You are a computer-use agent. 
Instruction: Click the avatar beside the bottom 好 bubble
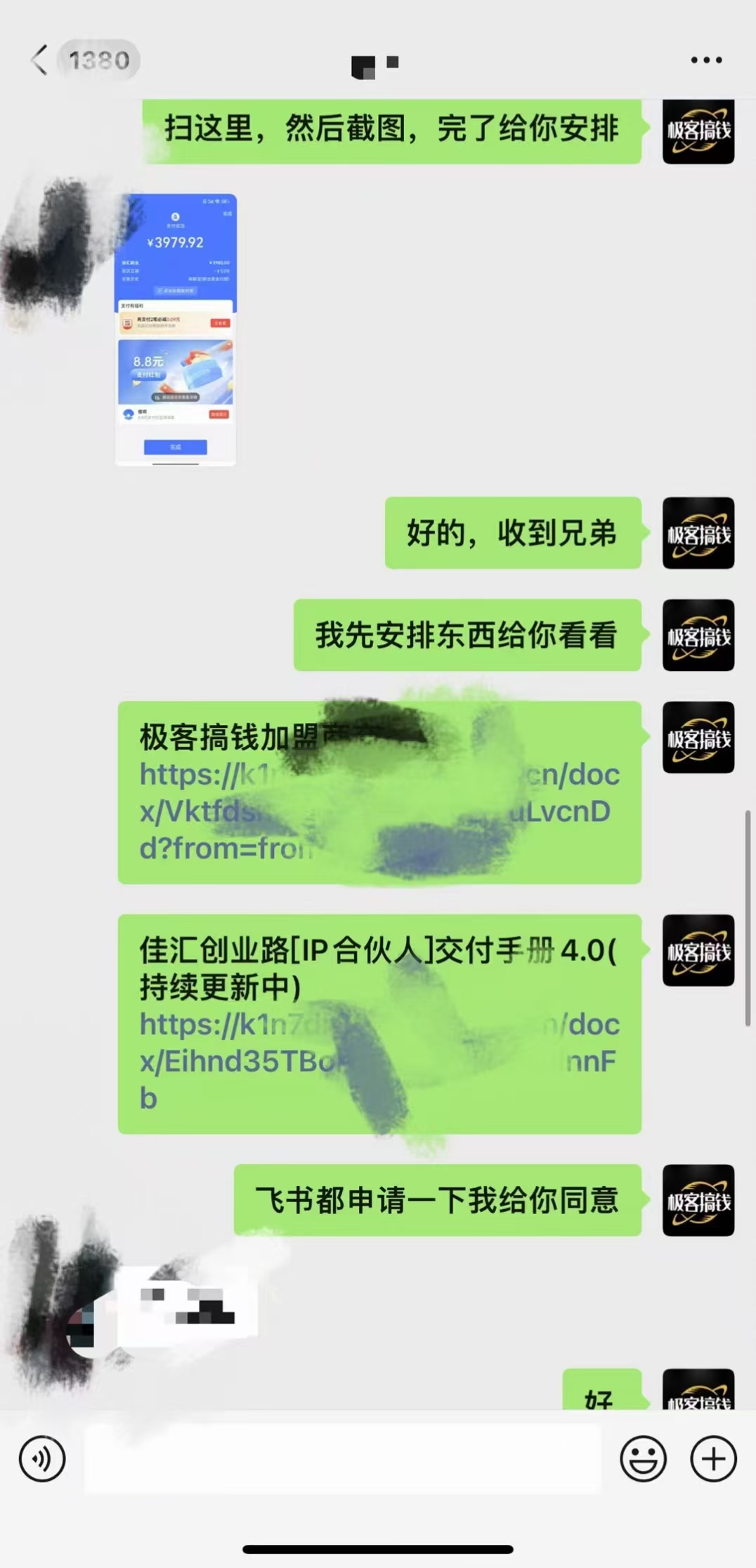[698, 1394]
